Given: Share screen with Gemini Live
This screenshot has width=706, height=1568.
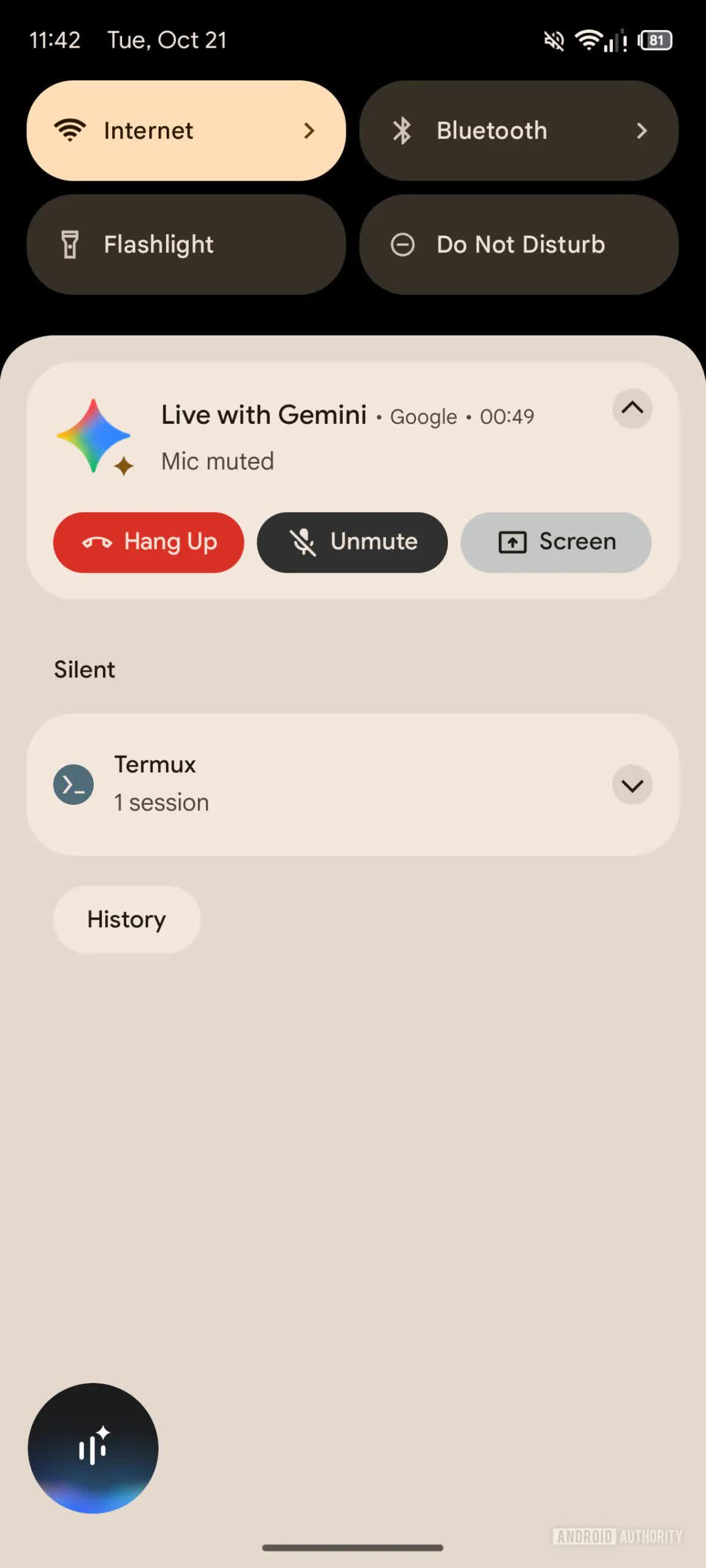Looking at the screenshot, I should point(555,542).
